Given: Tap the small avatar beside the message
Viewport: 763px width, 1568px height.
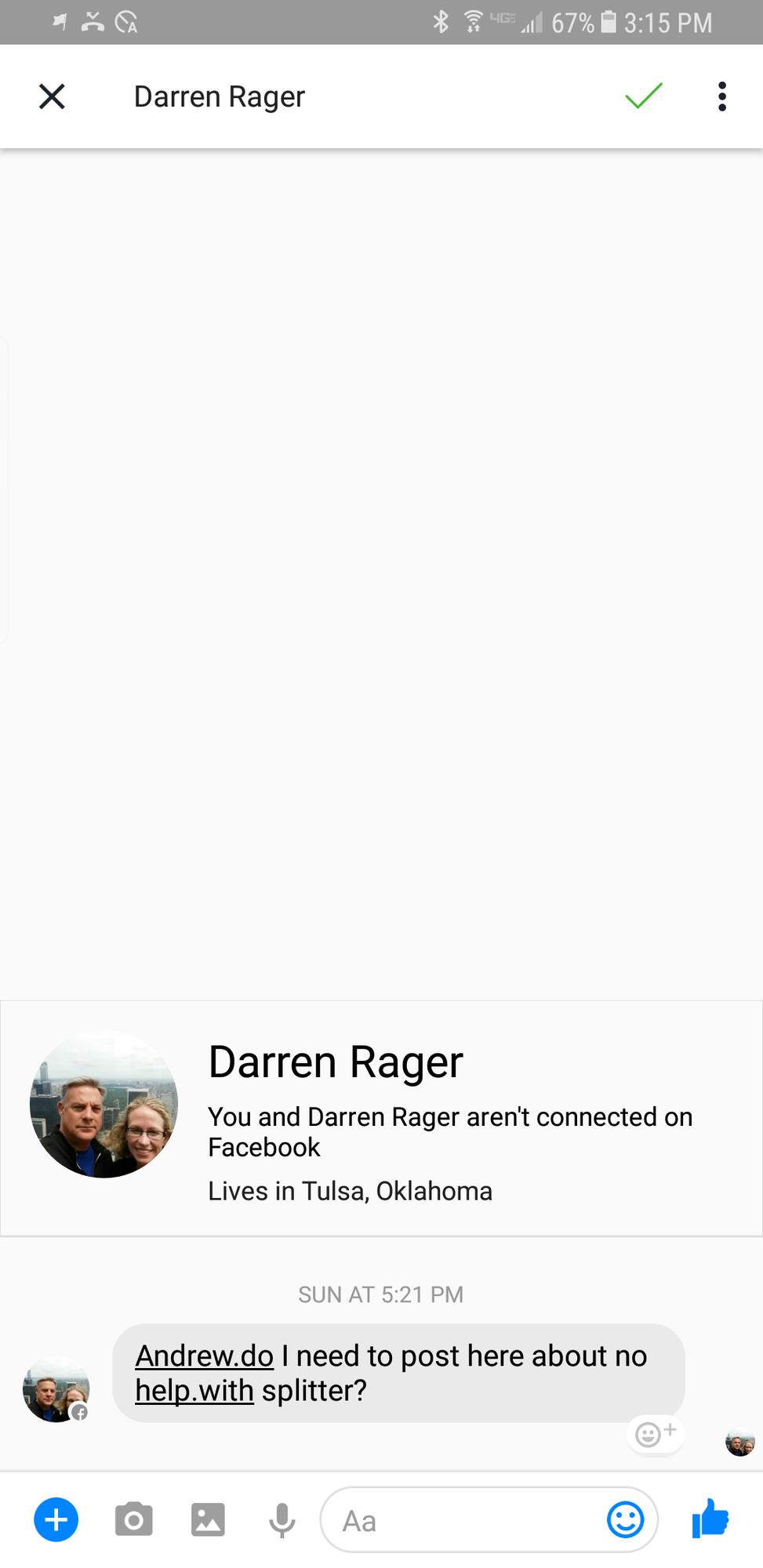Looking at the screenshot, I should click(56, 1389).
